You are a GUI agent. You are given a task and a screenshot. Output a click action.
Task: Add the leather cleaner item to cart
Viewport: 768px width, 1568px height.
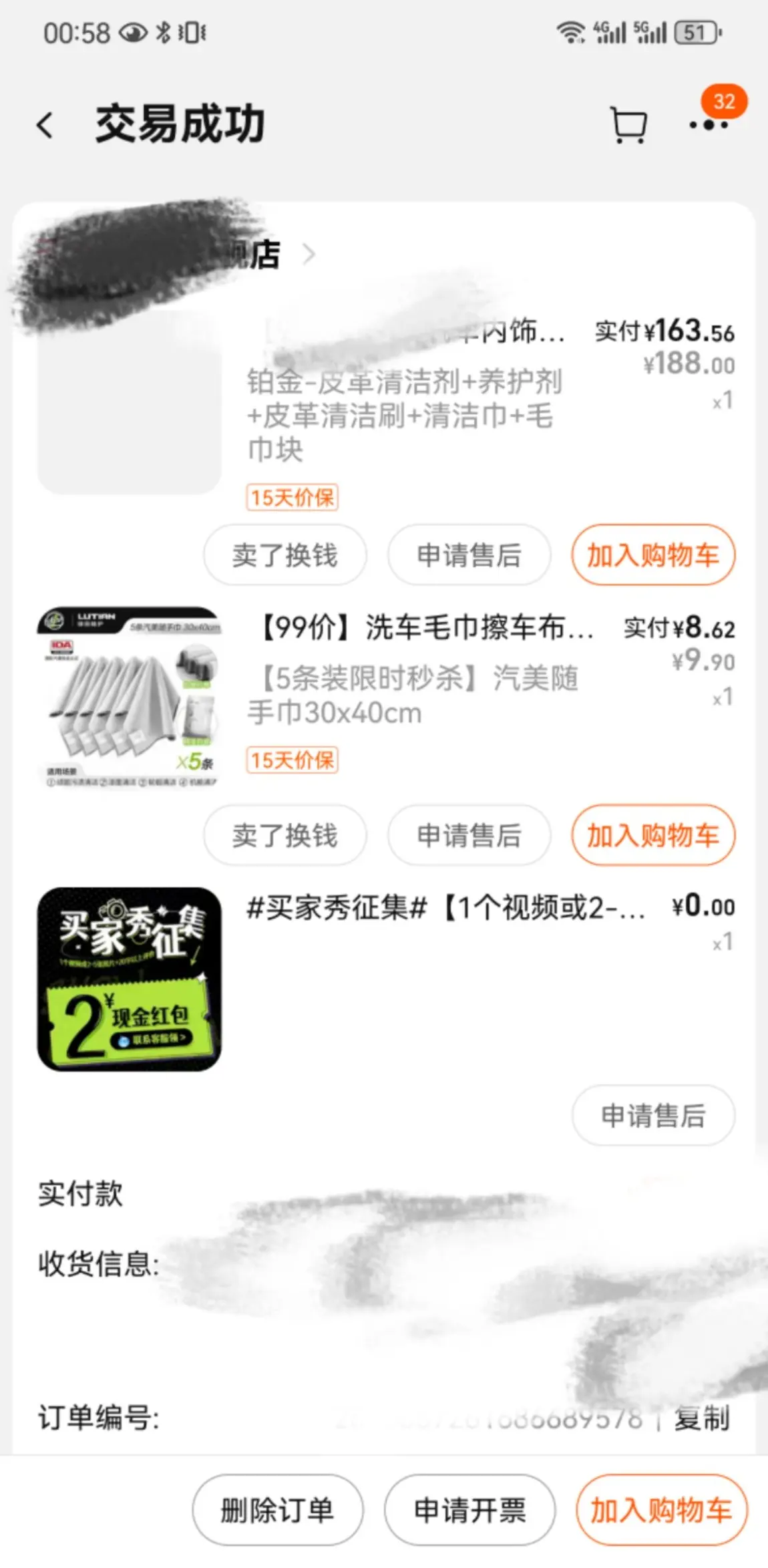click(x=653, y=555)
